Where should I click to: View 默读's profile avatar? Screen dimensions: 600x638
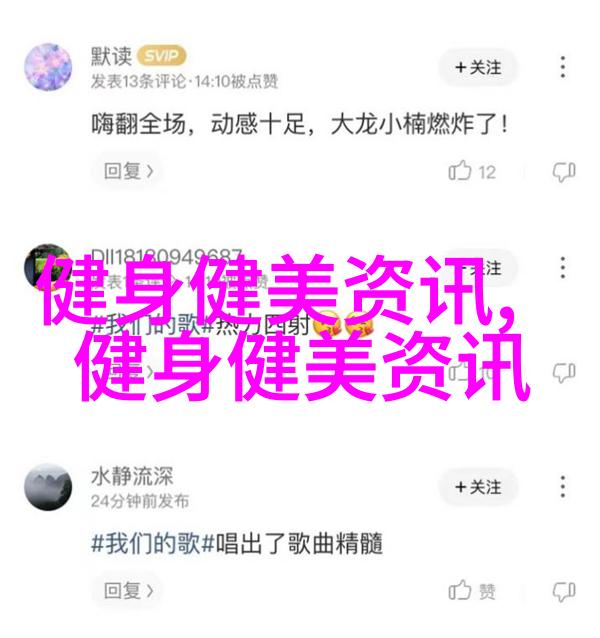[x=47, y=65]
